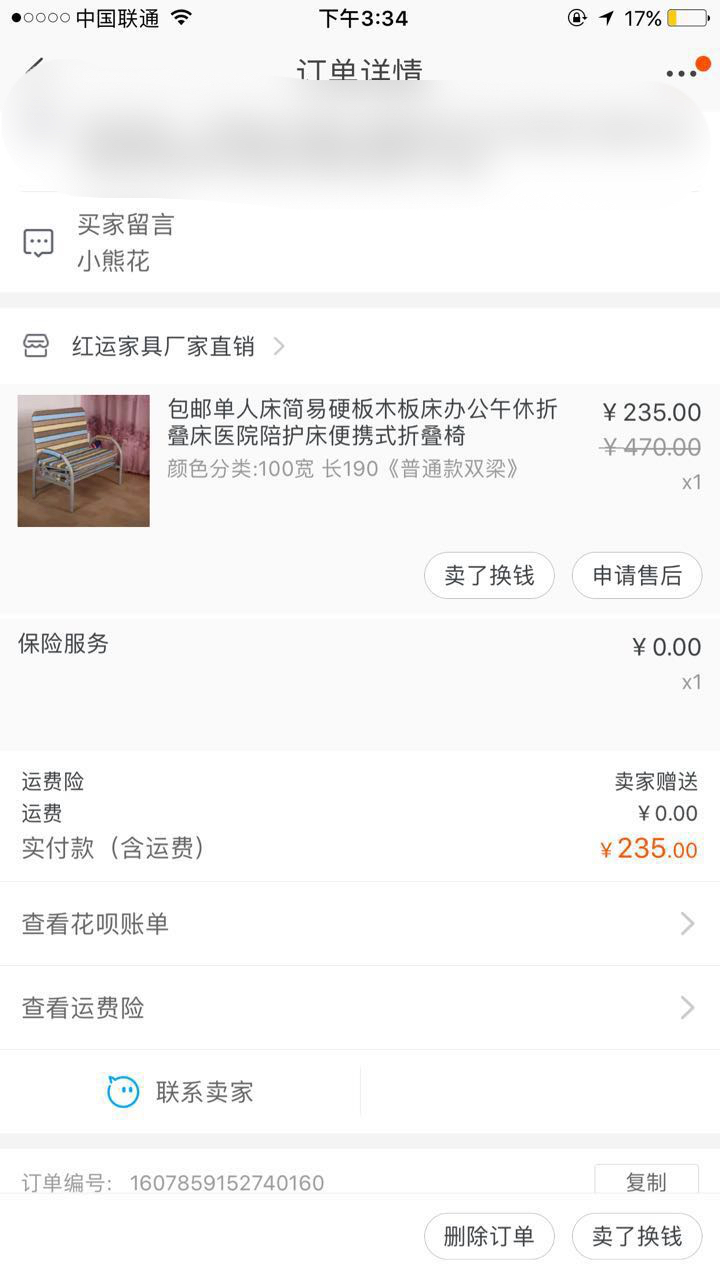Contact the seller via 联系卖家
Image resolution: width=720 pixels, height=1280 pixels.
click(x=181, y=1092)
